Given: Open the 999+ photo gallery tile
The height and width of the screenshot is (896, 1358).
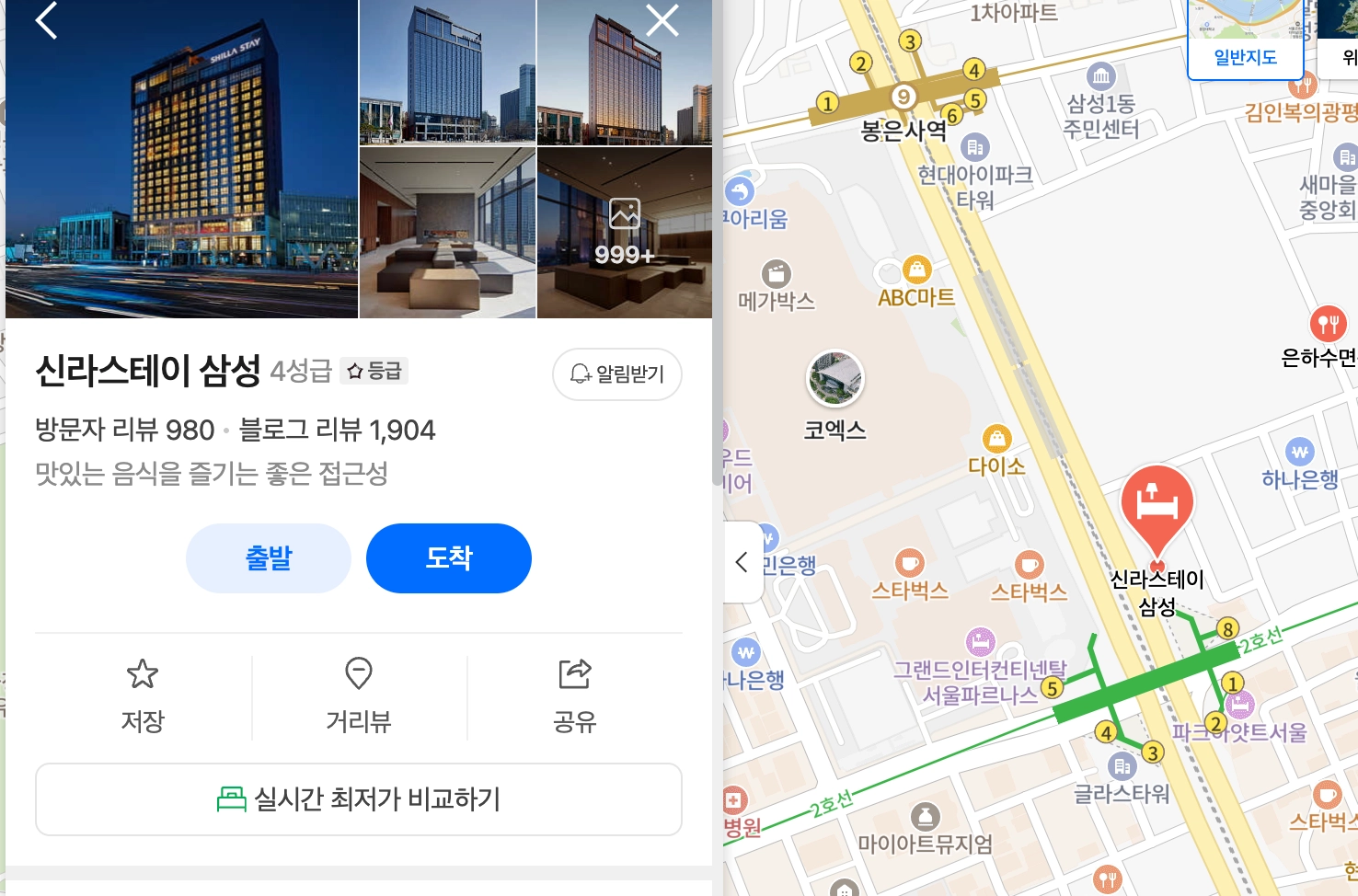Looking at the screenshot, I should pos(625,233).
